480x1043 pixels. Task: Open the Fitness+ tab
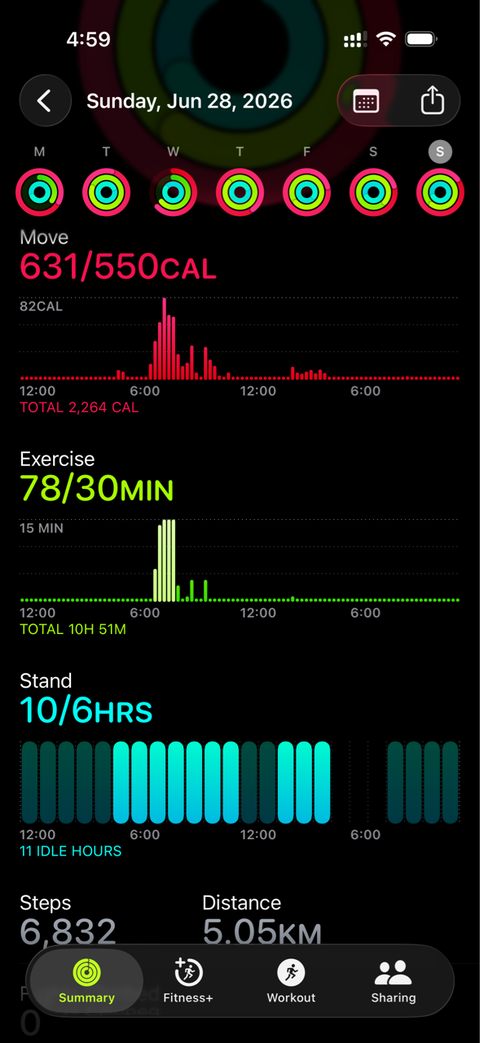click(x=189, y=980)
